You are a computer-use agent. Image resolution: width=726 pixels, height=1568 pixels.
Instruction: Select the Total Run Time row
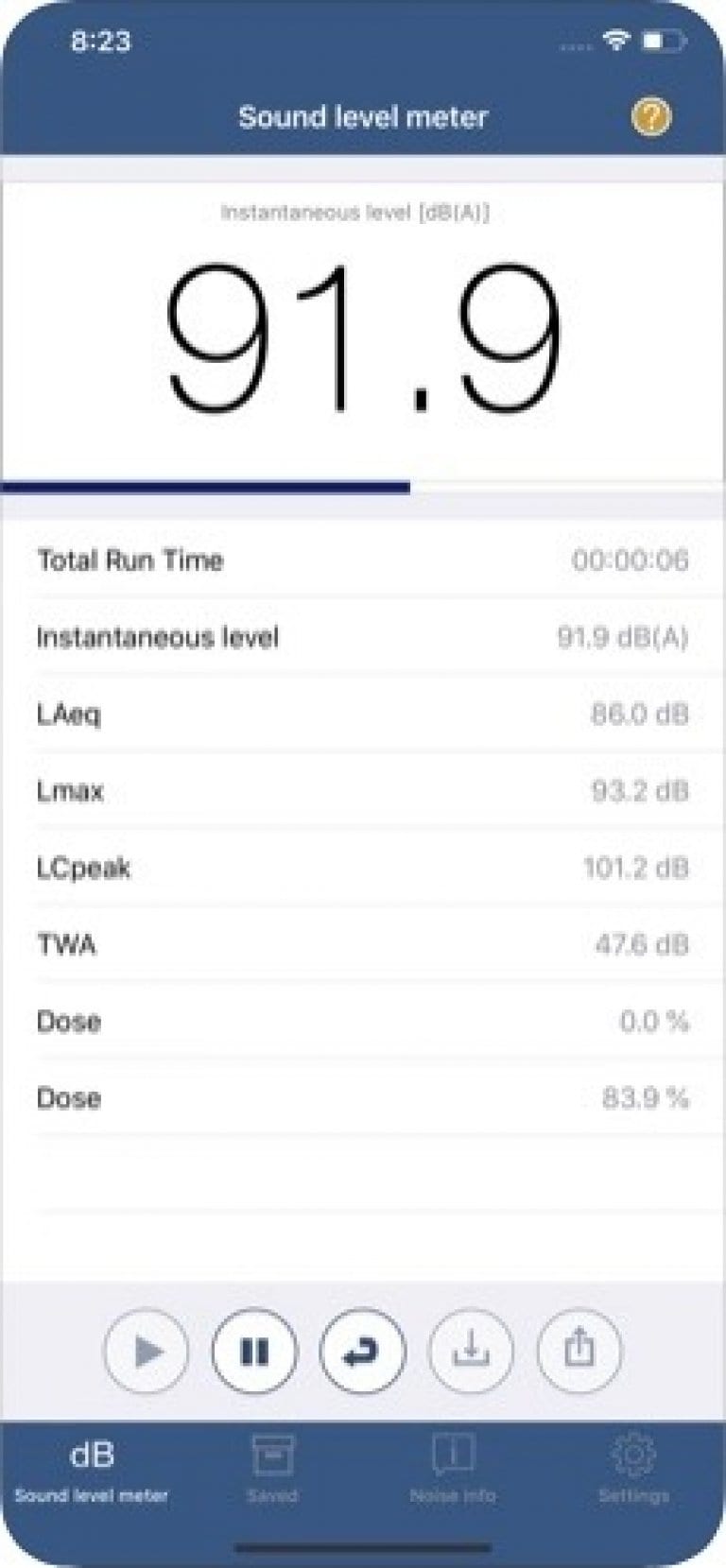(x=363, y=560)
